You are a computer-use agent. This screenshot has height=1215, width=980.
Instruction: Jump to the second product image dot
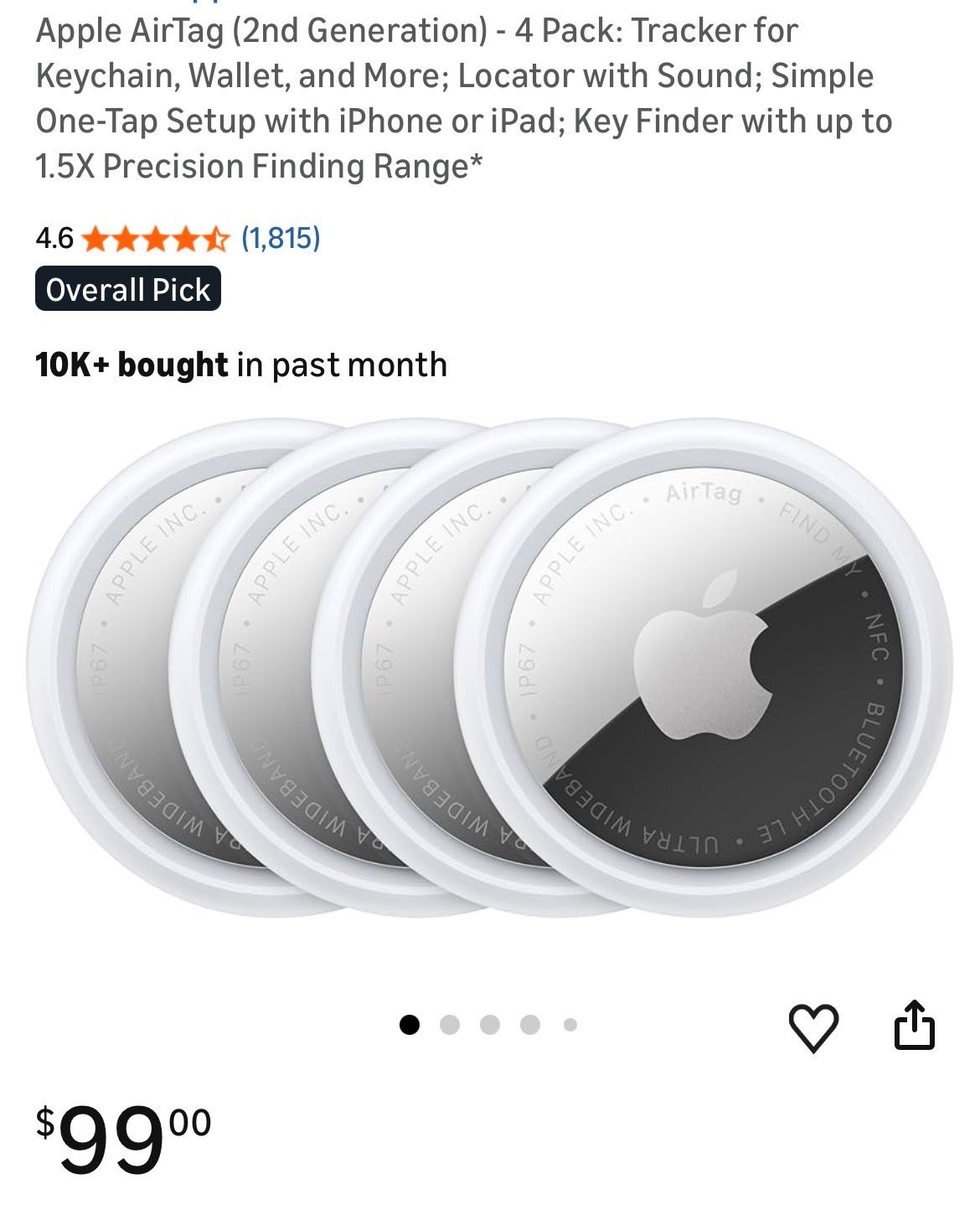click(x=450, y=1025)
